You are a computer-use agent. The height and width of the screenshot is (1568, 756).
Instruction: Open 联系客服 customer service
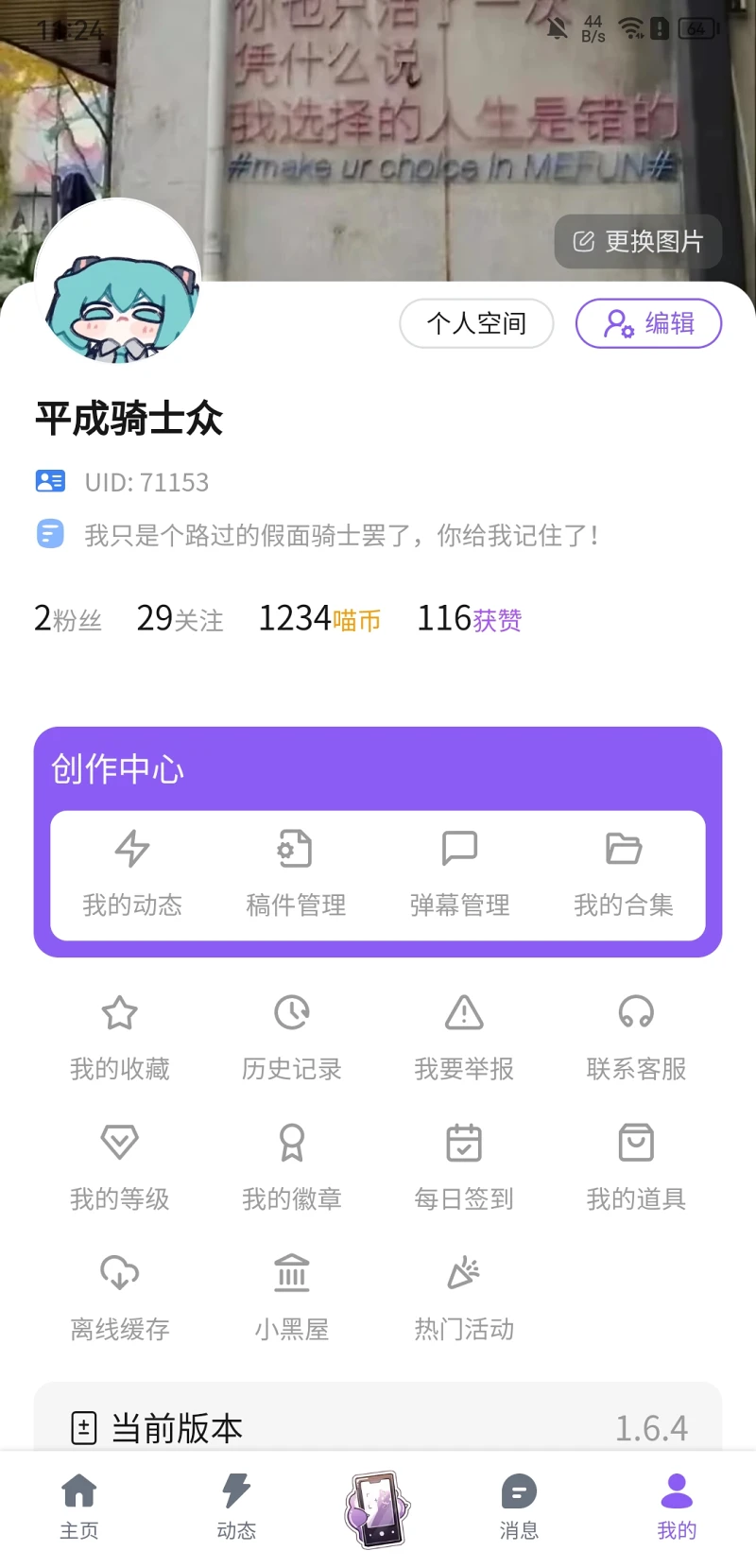(x=636, y=1038)
